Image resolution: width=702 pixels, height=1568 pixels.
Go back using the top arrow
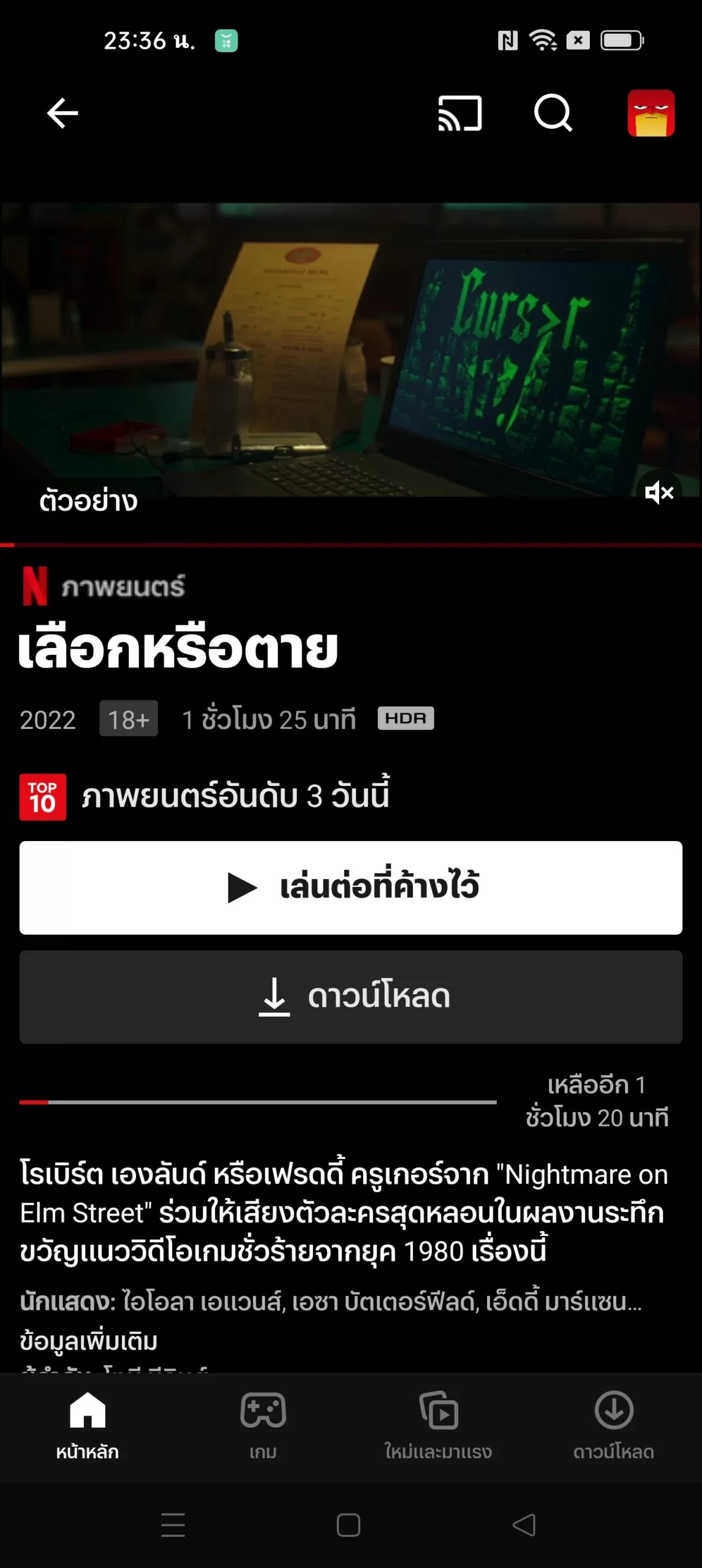pyautogui.click(x=62, y=113)
